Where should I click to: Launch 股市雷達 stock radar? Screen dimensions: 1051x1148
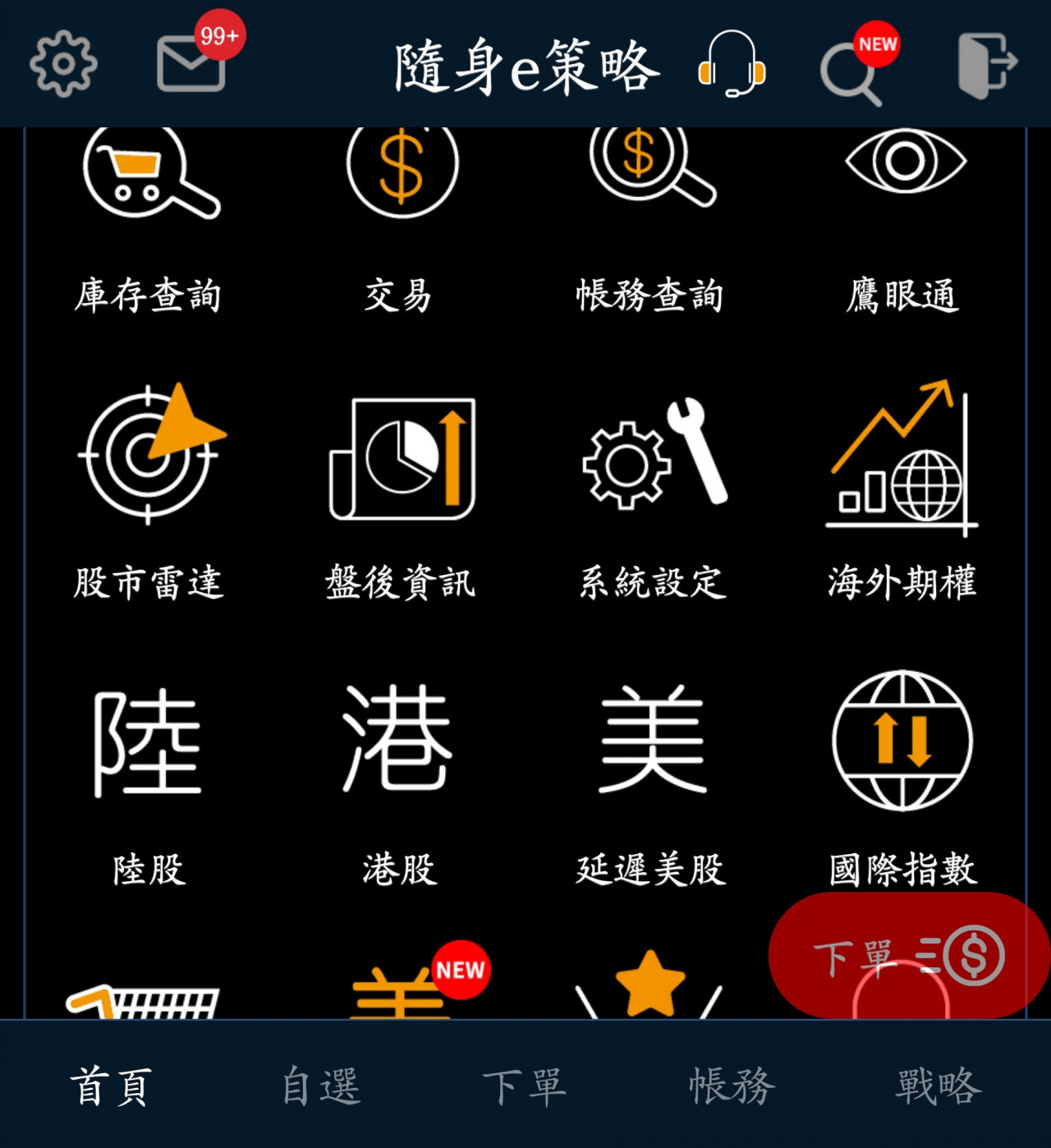[x=149, y=493]
